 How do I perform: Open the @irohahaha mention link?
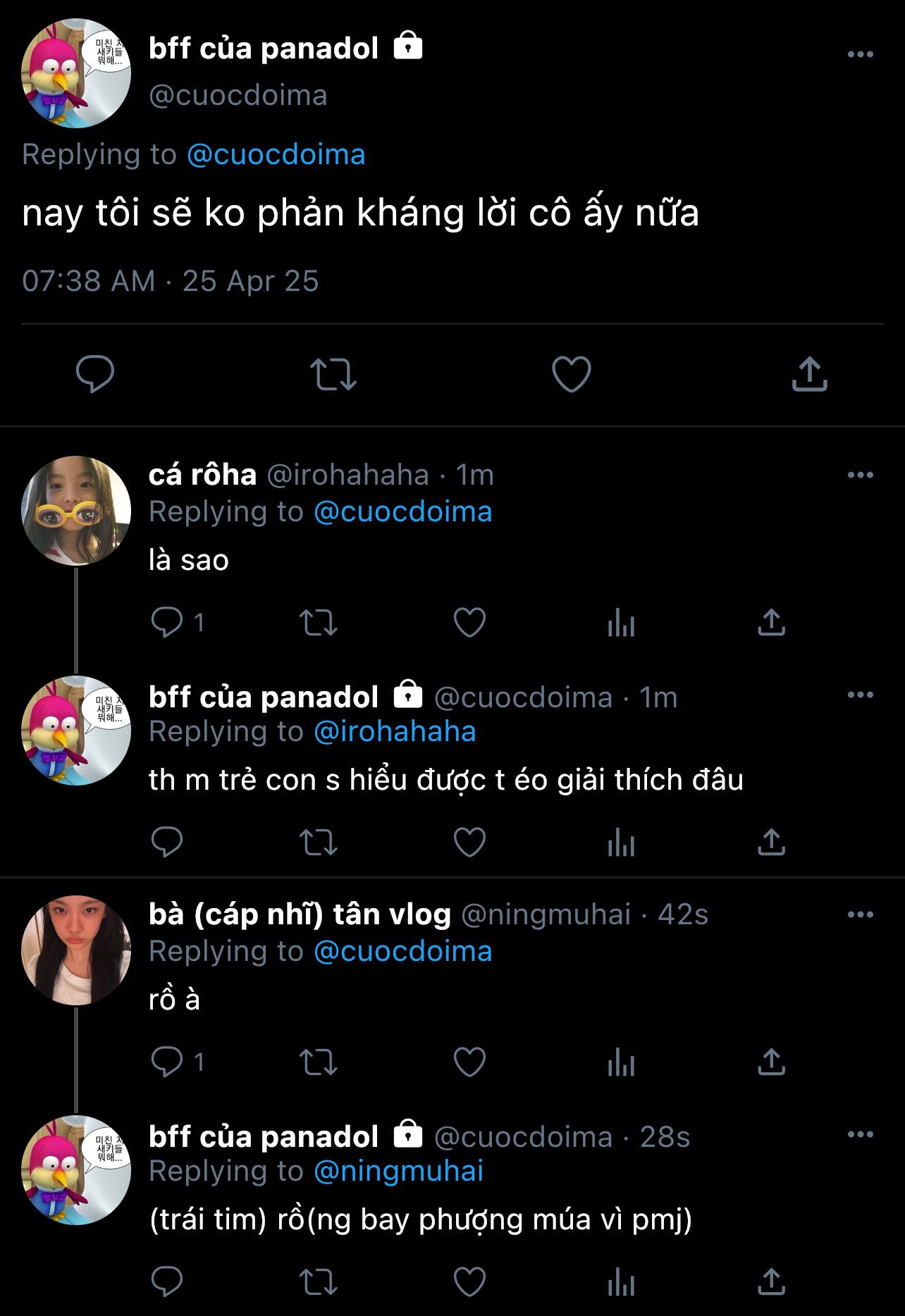pyautogui.click(x=394, y=731)
